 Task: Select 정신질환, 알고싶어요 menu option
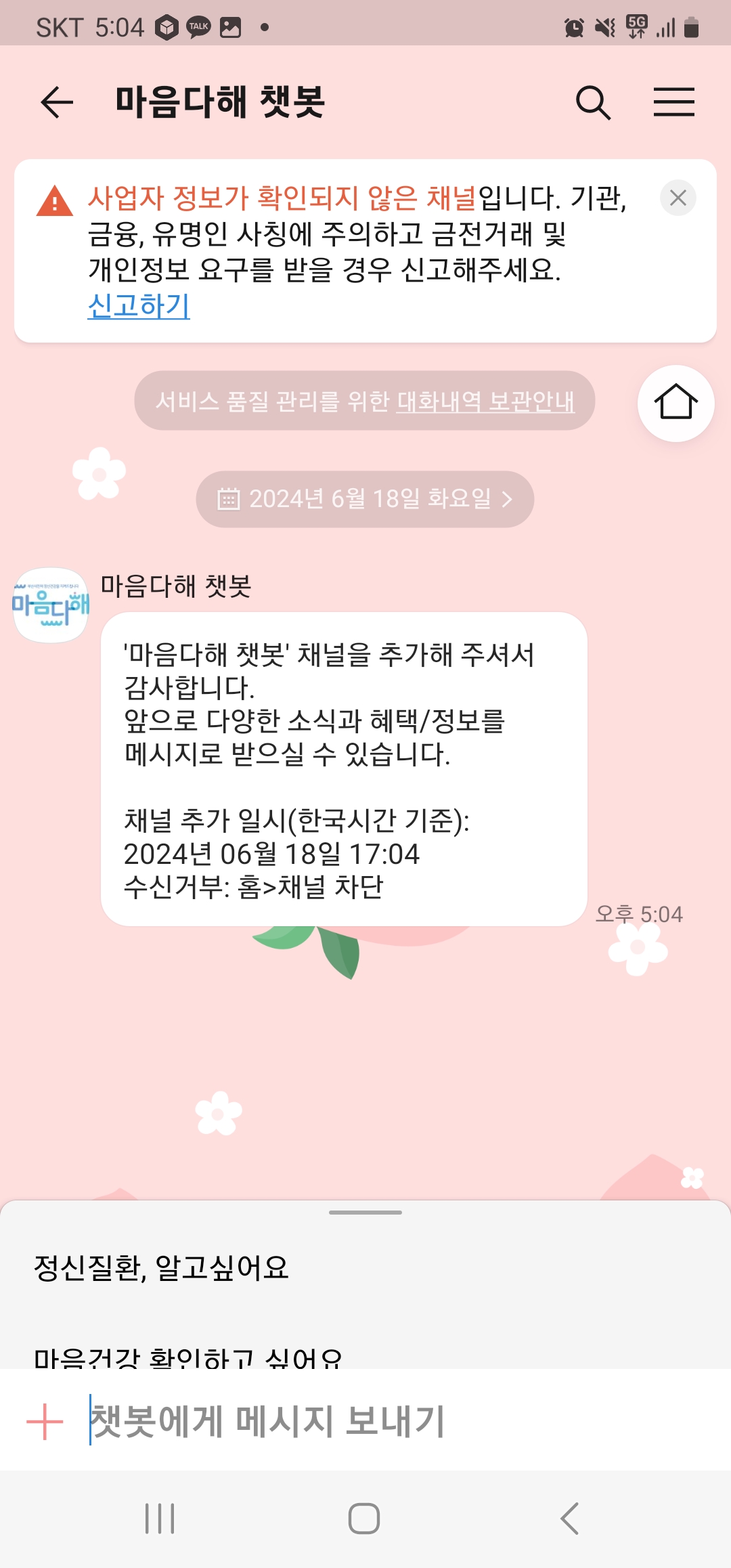click(161, 1267)
